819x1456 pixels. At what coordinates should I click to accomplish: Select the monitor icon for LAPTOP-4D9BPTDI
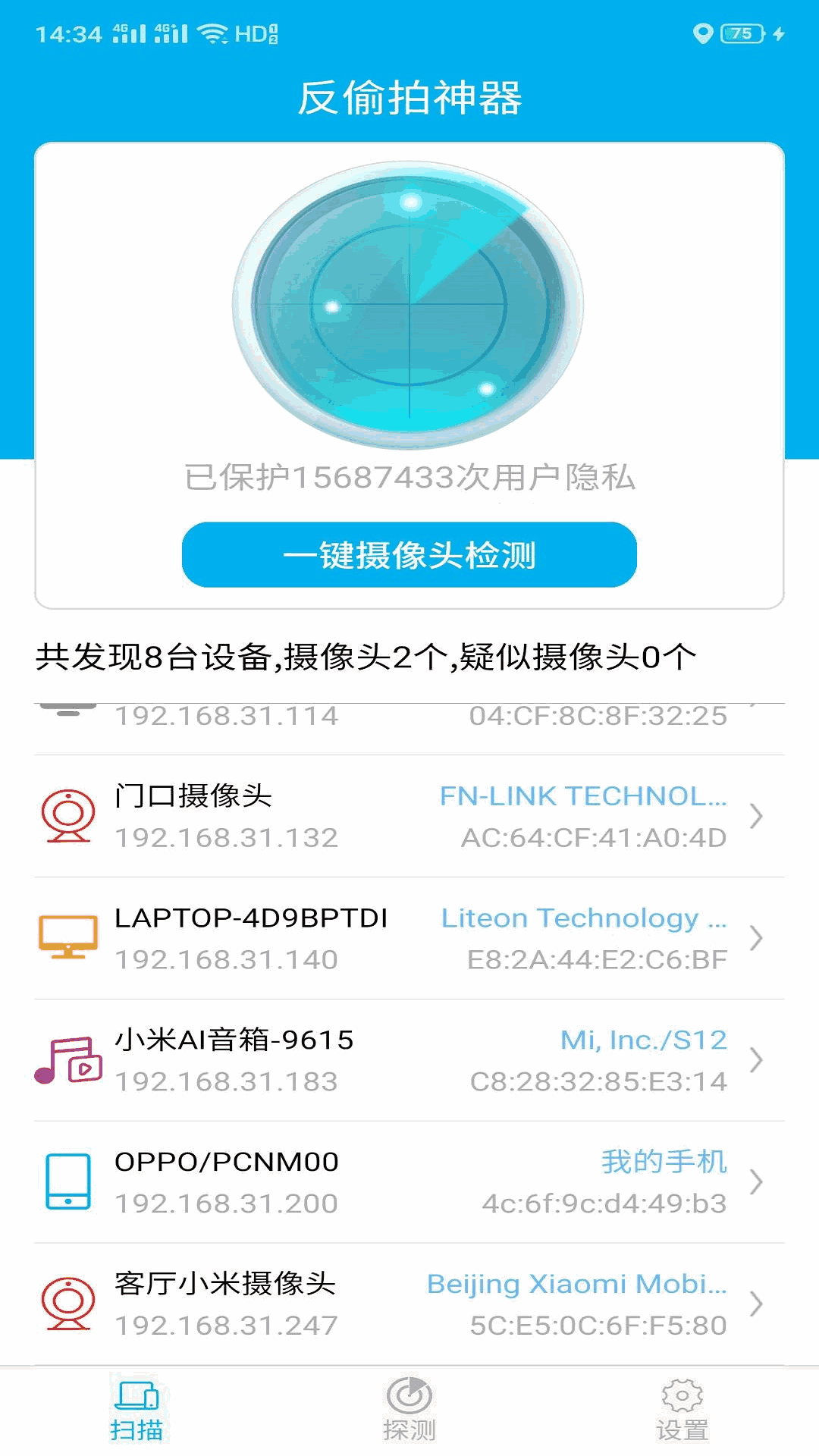67,938
